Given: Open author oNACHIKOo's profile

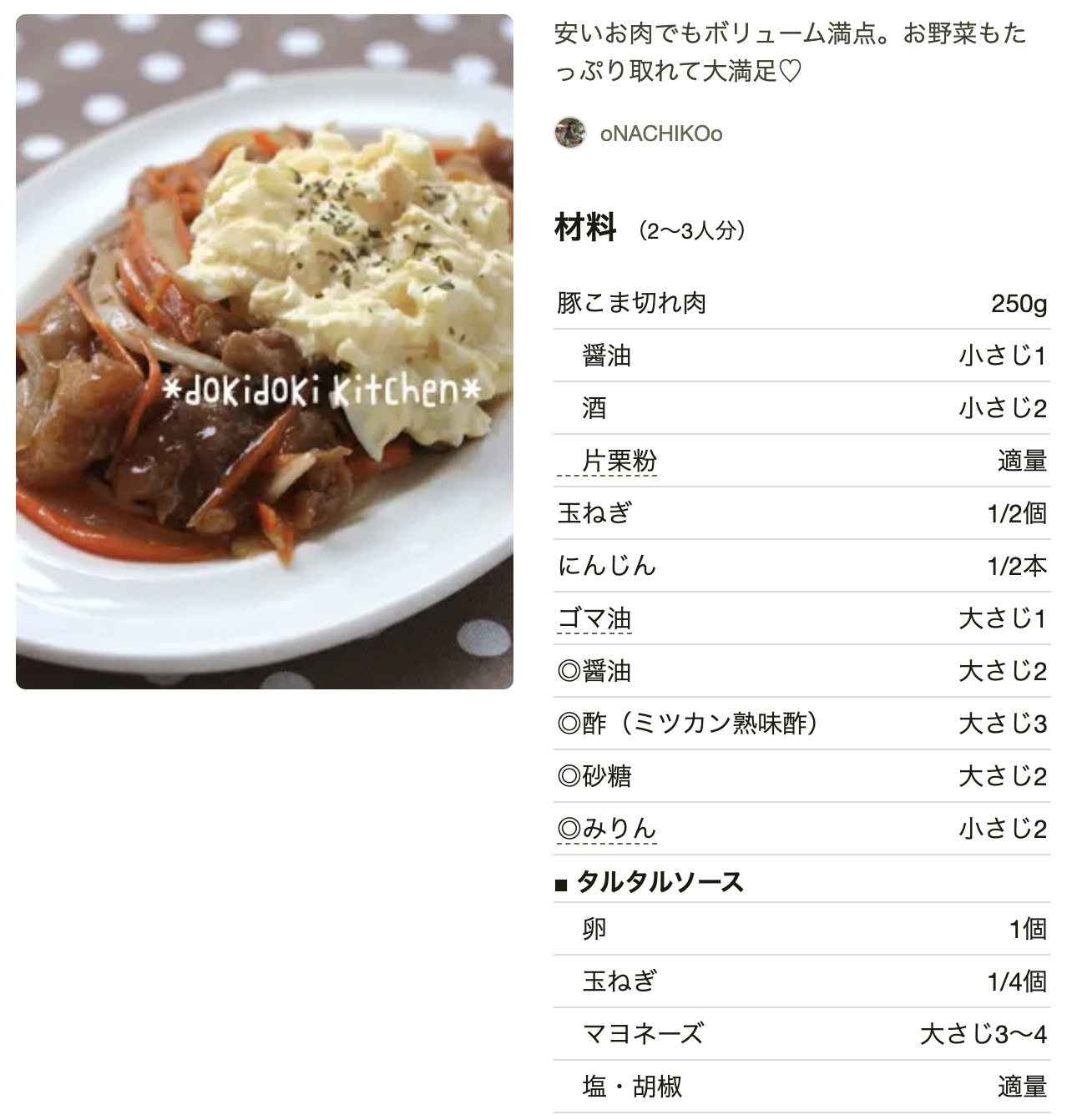Looking at the screenshot, I should coord(660,134).
